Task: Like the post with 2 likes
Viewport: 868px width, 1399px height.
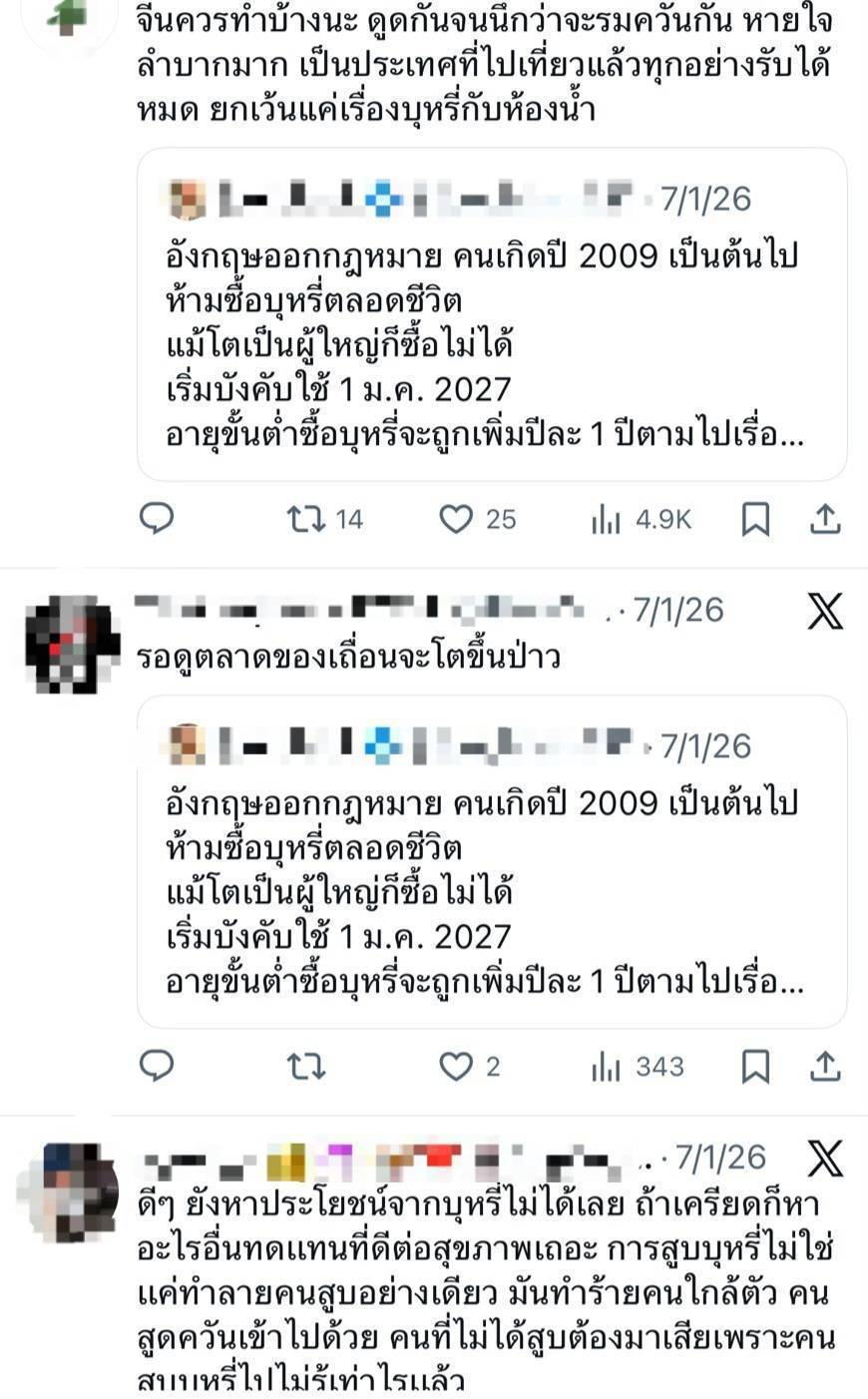Action: (x=456, y=1067)
